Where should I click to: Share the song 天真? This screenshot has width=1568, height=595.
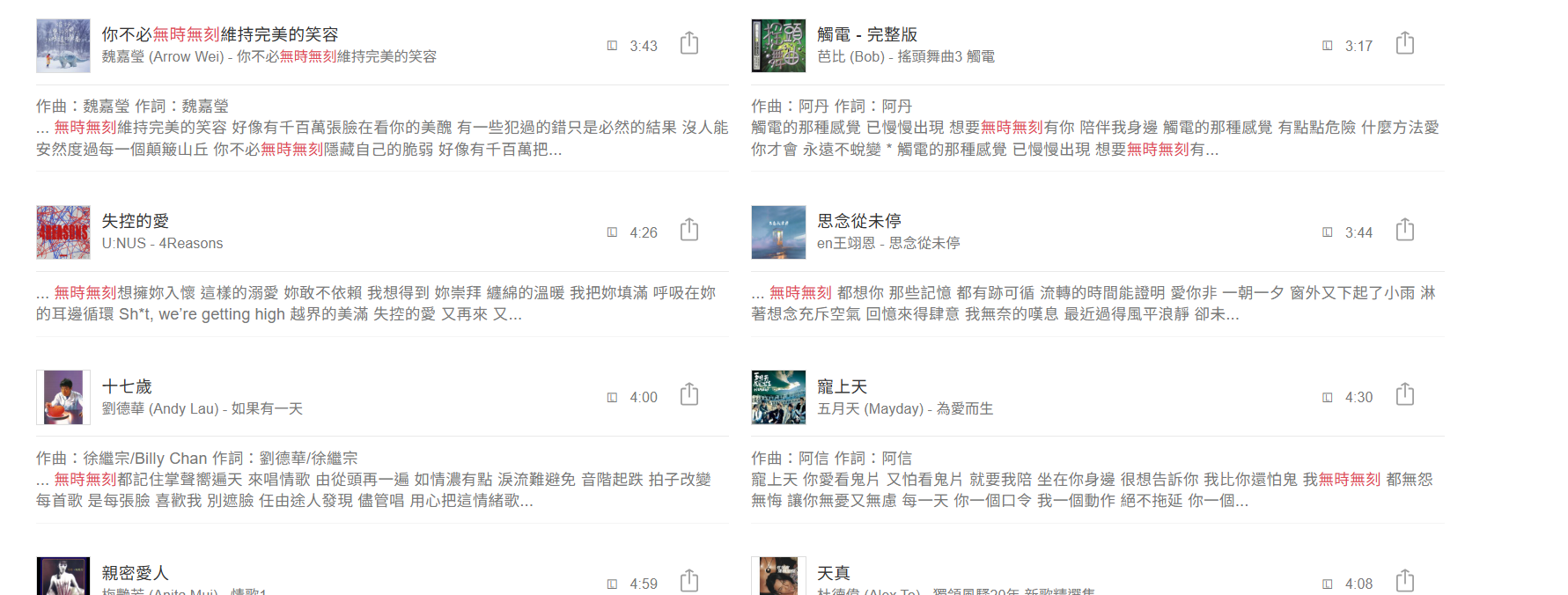coord(1404,581)
